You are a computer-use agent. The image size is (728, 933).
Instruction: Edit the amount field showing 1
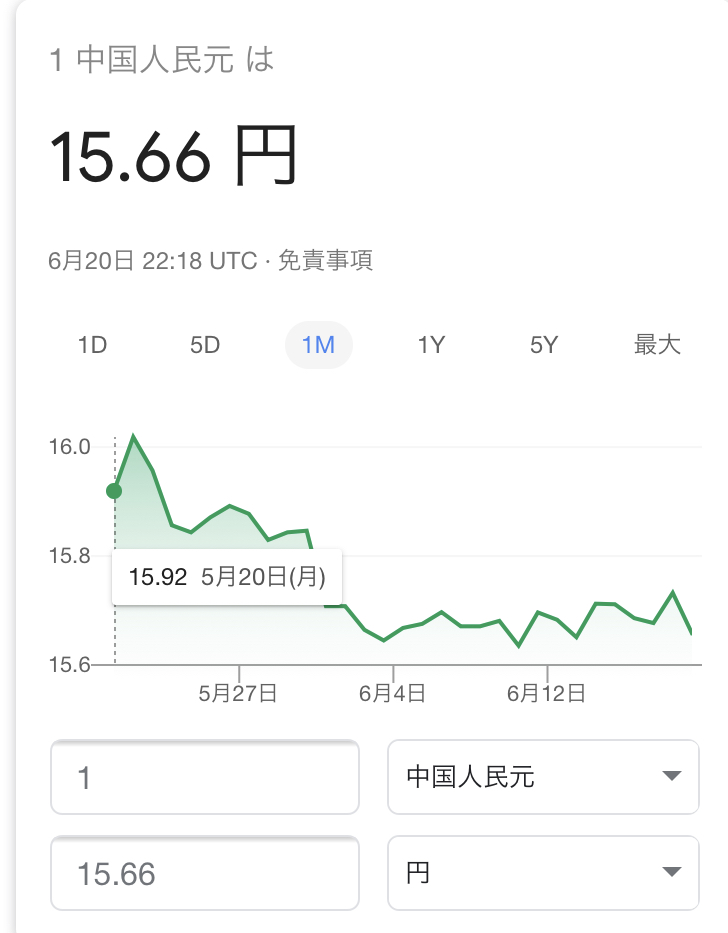205,777
